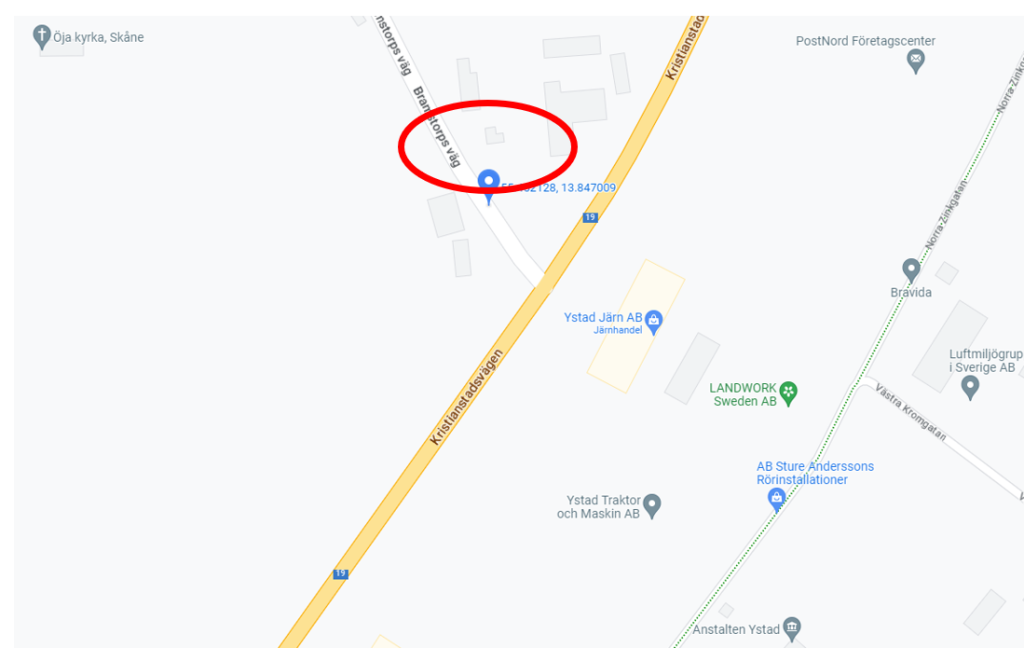Image resolution: width=1024 pixels, height=648 pixels.
Task: Select Ystad Traktor och Maskin AB marker
Action: coord(652,505)
